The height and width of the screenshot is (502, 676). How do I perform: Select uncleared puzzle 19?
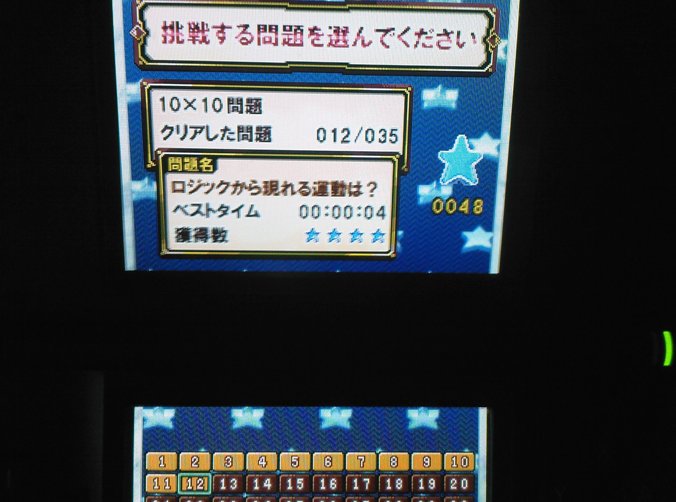(x=426, y=483)
